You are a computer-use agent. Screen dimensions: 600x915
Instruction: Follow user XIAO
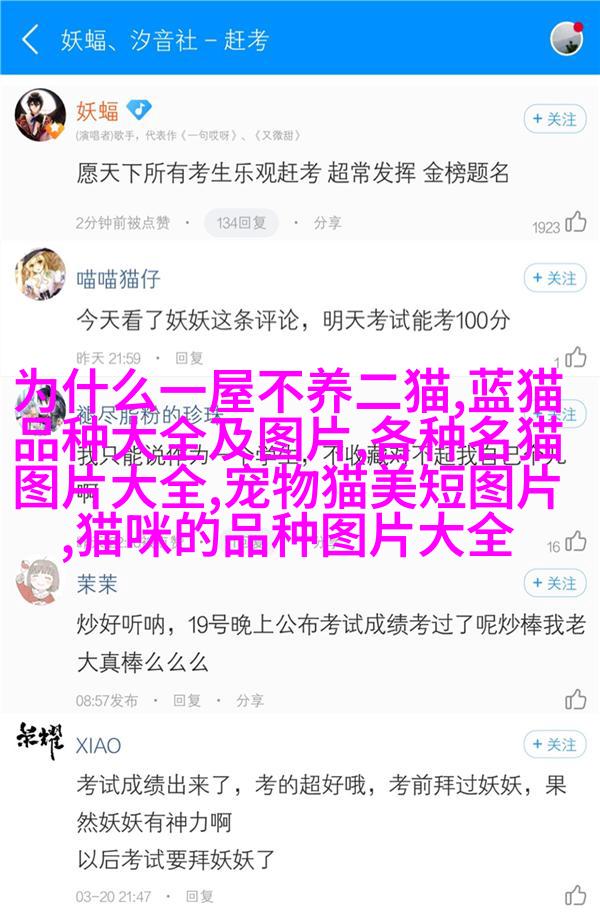(x=554, y=745)
